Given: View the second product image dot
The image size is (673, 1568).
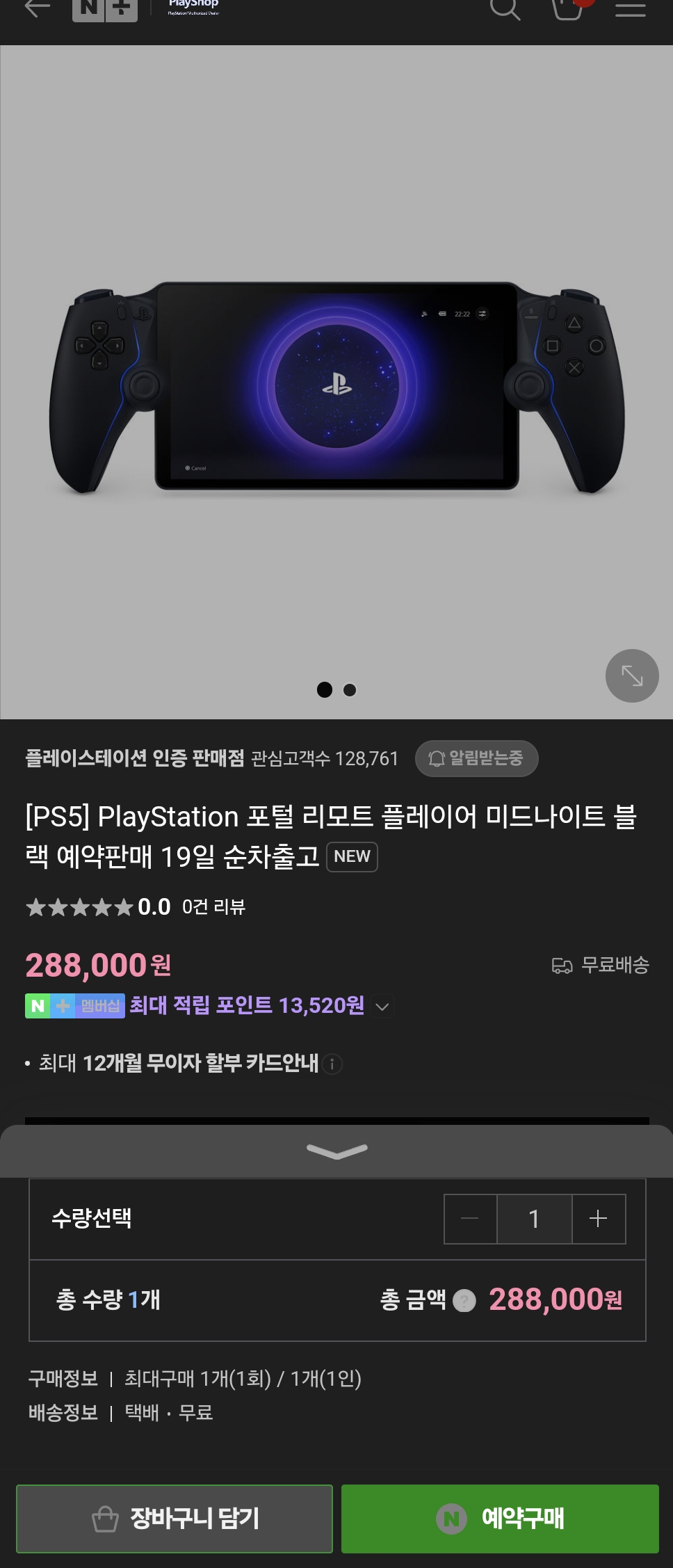Looking at the screenshot, I should [350, 690].
